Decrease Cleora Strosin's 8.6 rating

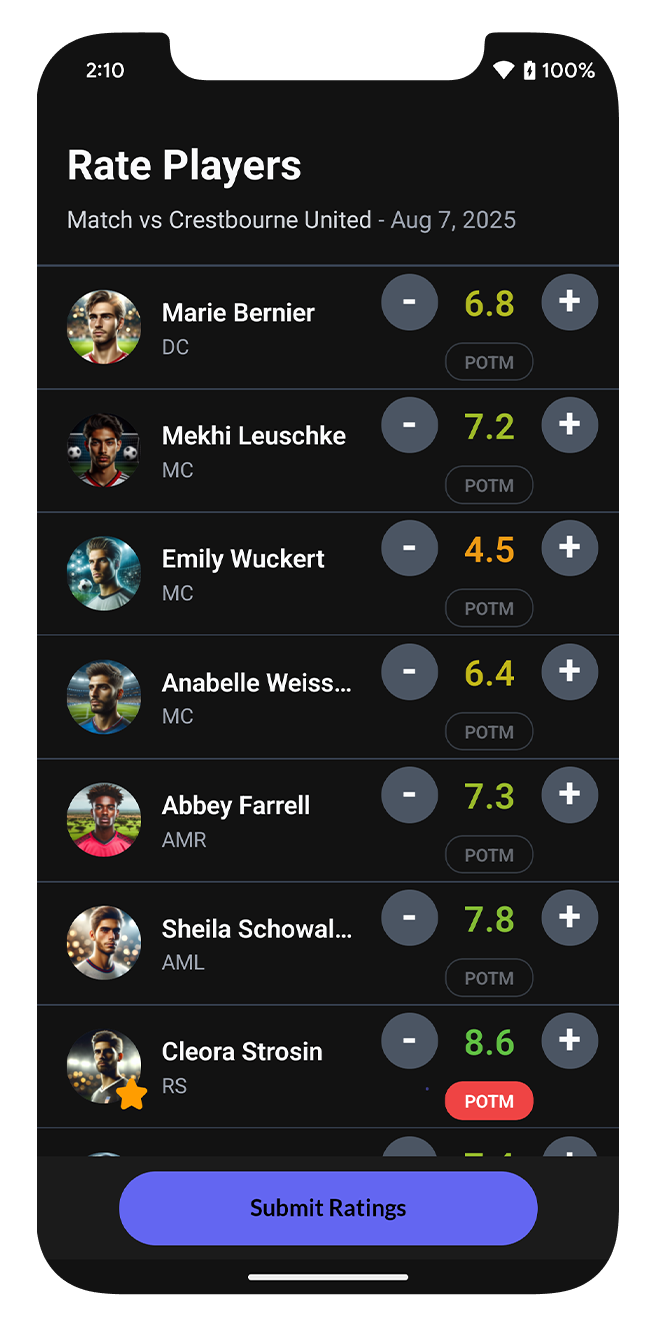click(x=409, y=1040)
